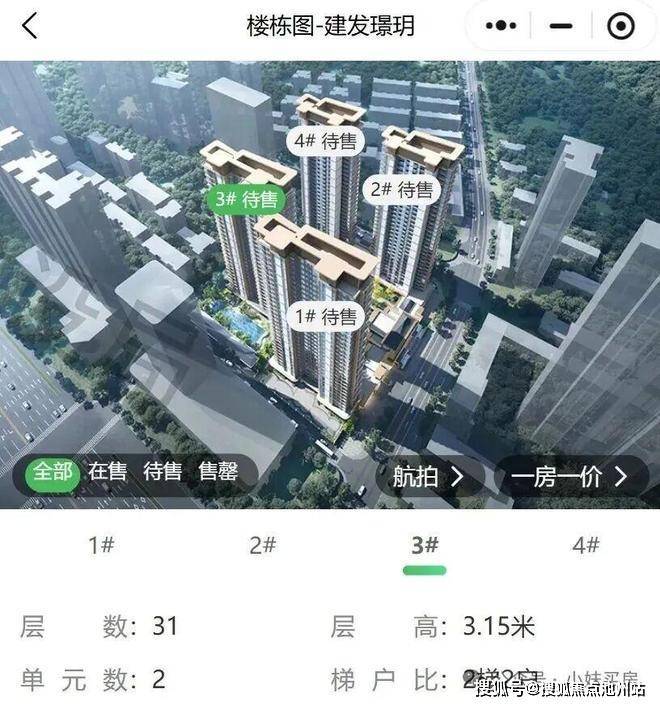Select the 2# 待售 building marker

(x=402, y=188)
